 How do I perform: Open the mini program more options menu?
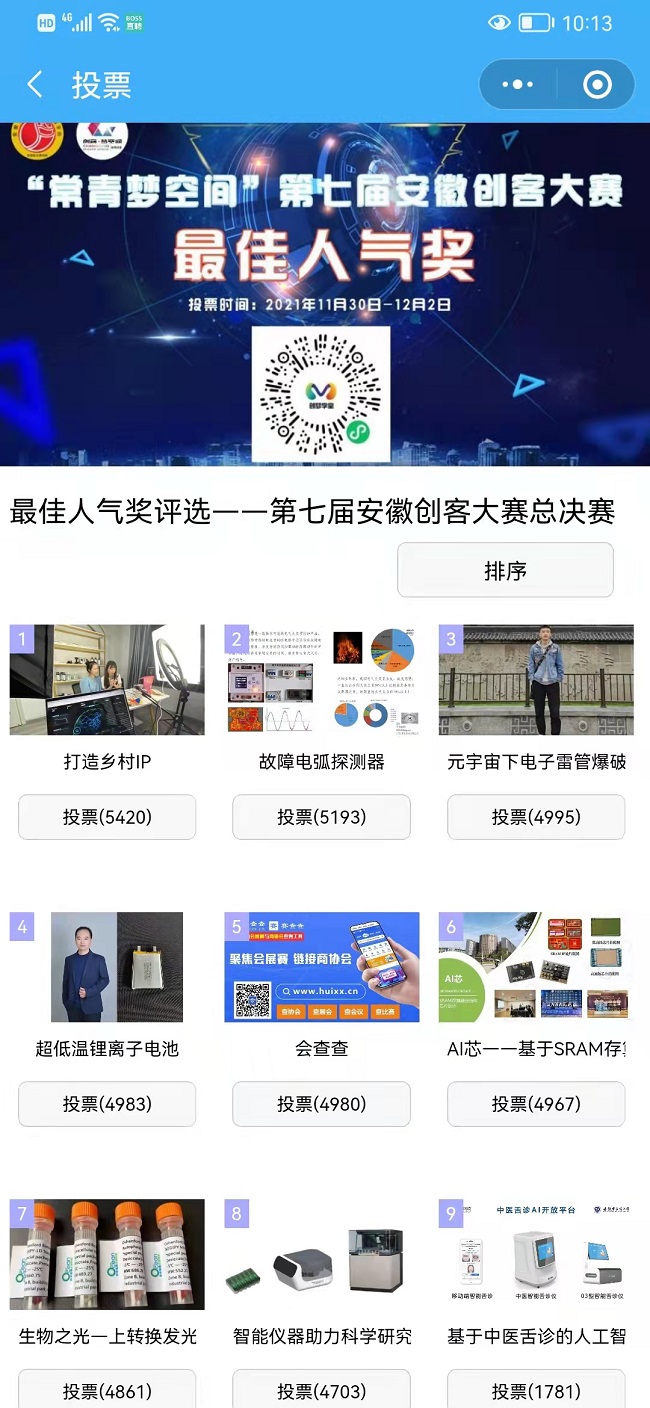click(x=518, y=85)
